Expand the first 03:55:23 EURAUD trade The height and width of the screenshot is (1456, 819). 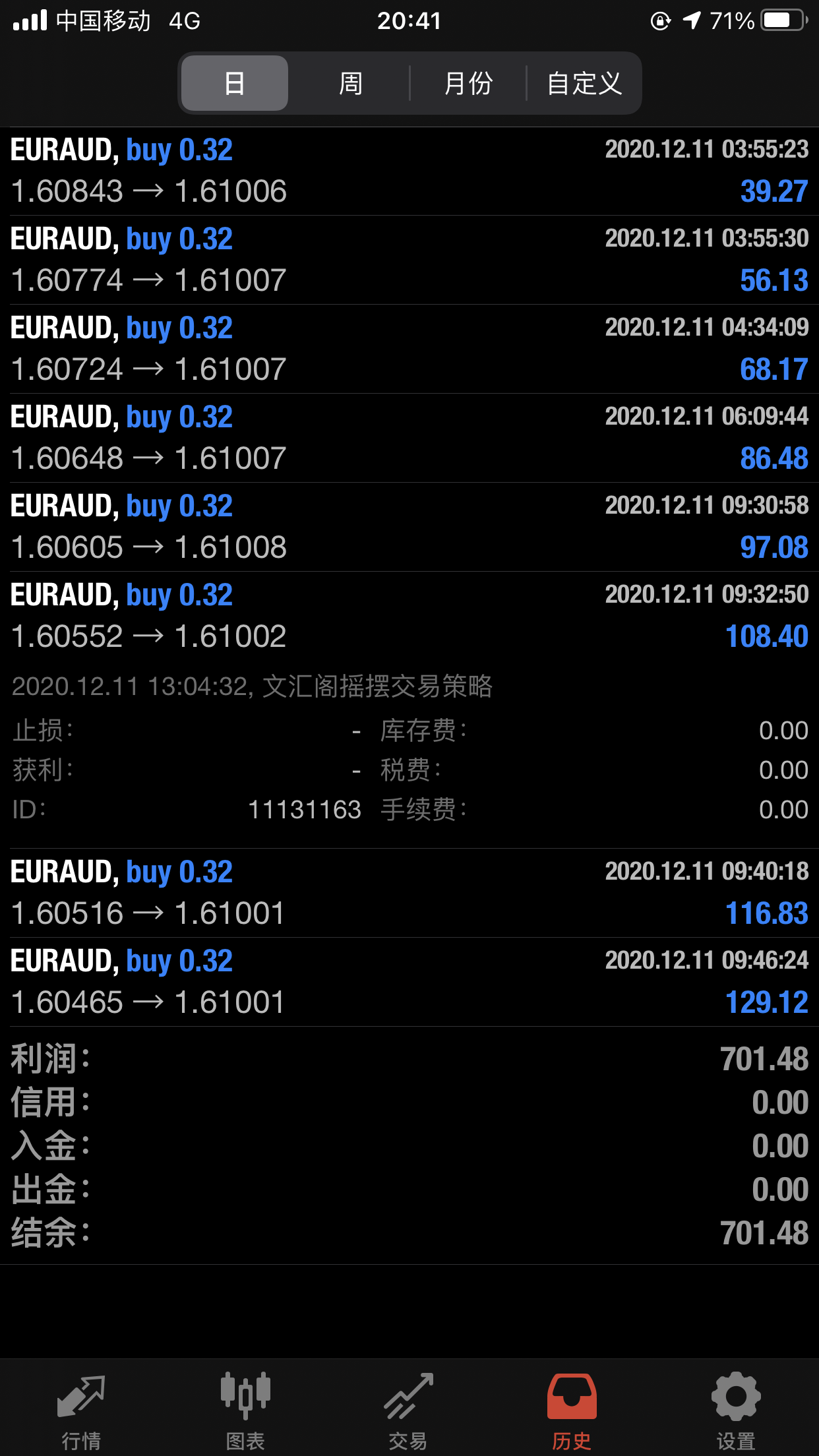[409, 170]
